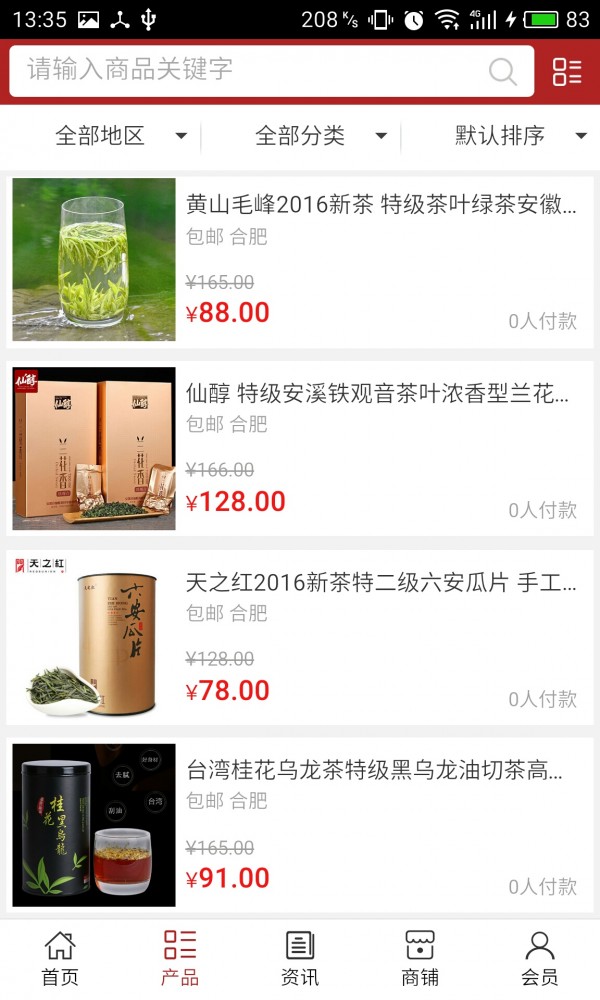The width and height of the screenshot is (600, 1000).
Task: Open the 黄山毛峰2016新茶 product card
Action: pos(300,260)
